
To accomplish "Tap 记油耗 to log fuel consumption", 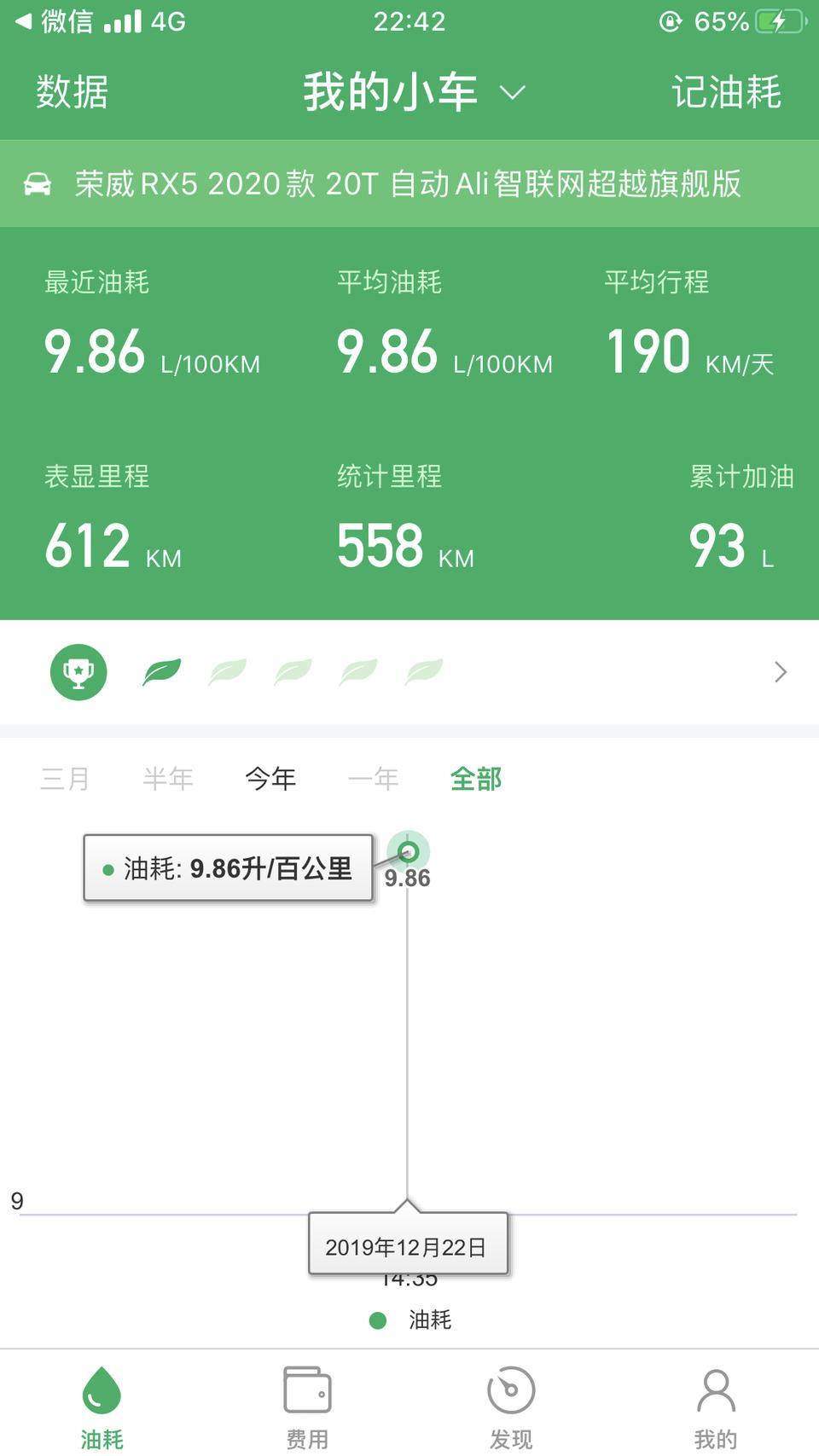I will [726, 92].
